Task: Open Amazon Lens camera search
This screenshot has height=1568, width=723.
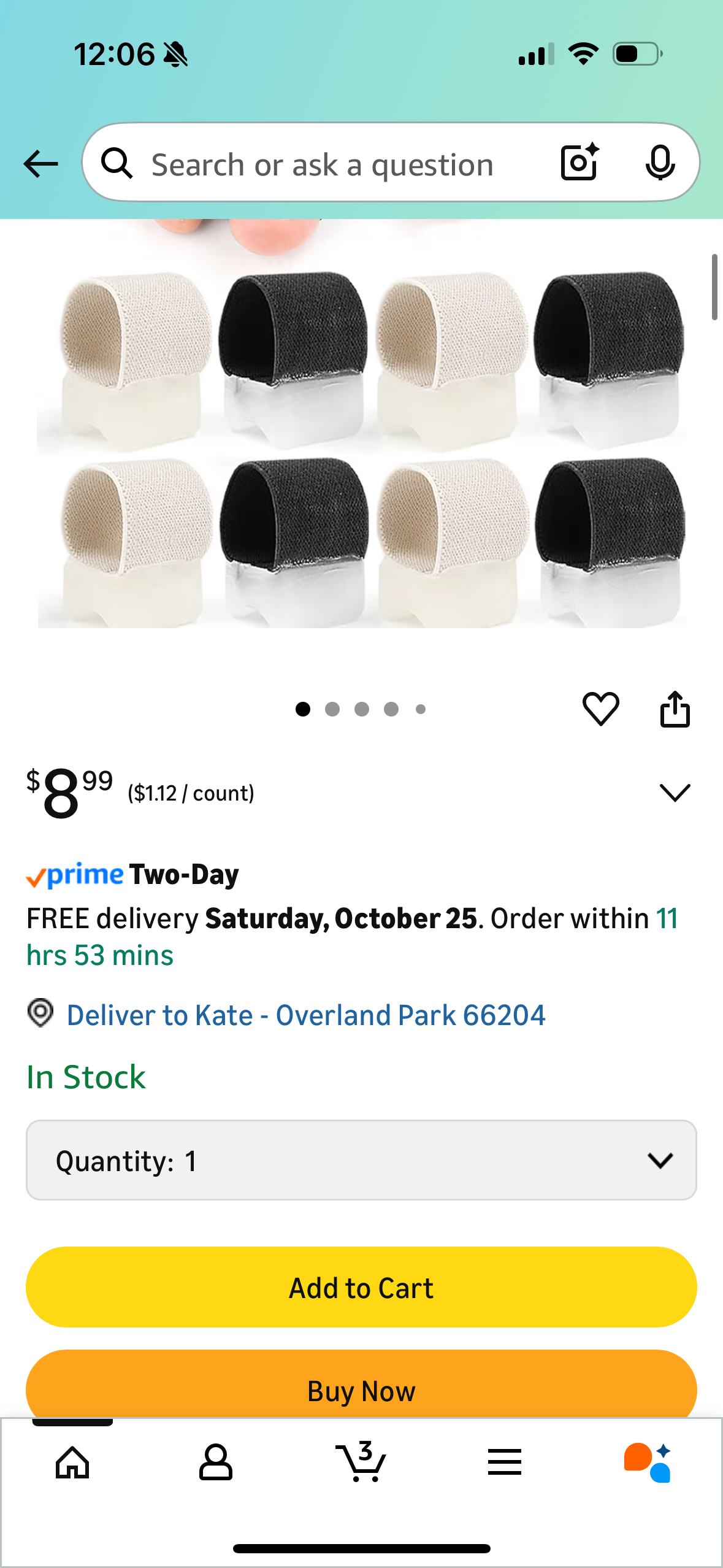Action: [x=579, y=163]
